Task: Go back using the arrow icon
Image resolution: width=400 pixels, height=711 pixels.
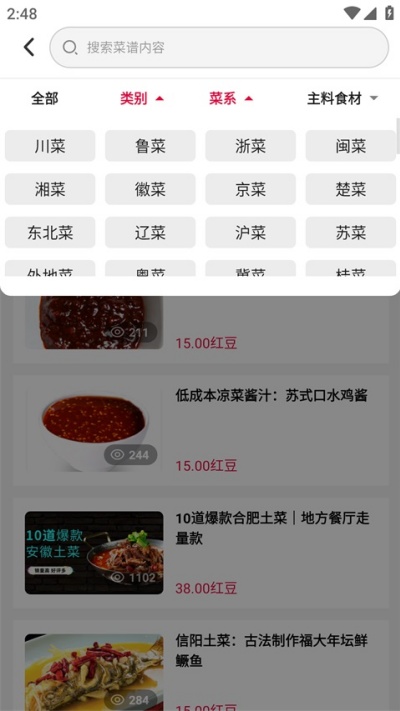Action: pyautogui.click(x=29, y=47)
